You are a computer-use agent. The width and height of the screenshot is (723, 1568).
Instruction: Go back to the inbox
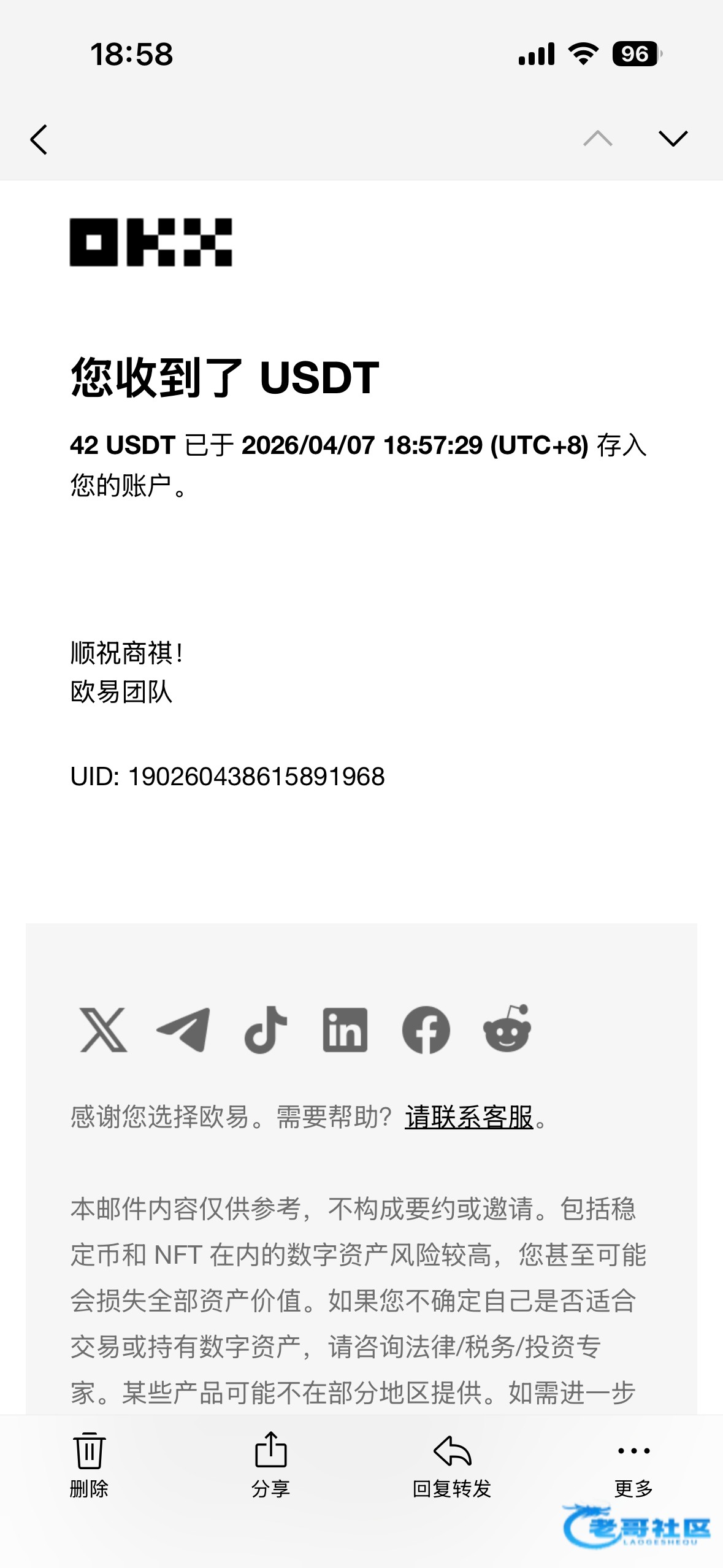point(39,139)
